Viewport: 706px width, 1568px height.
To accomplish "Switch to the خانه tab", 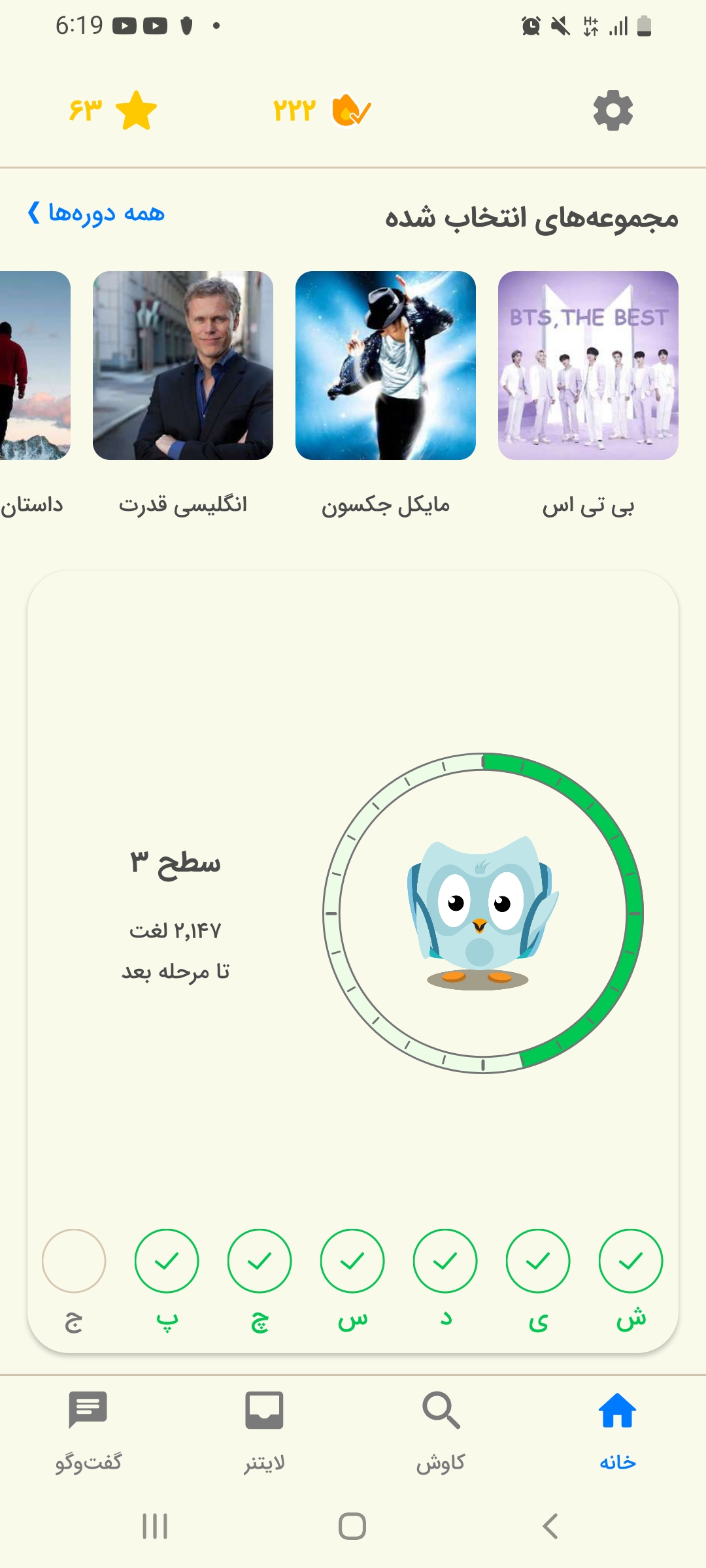I will tap(617, 1429).
